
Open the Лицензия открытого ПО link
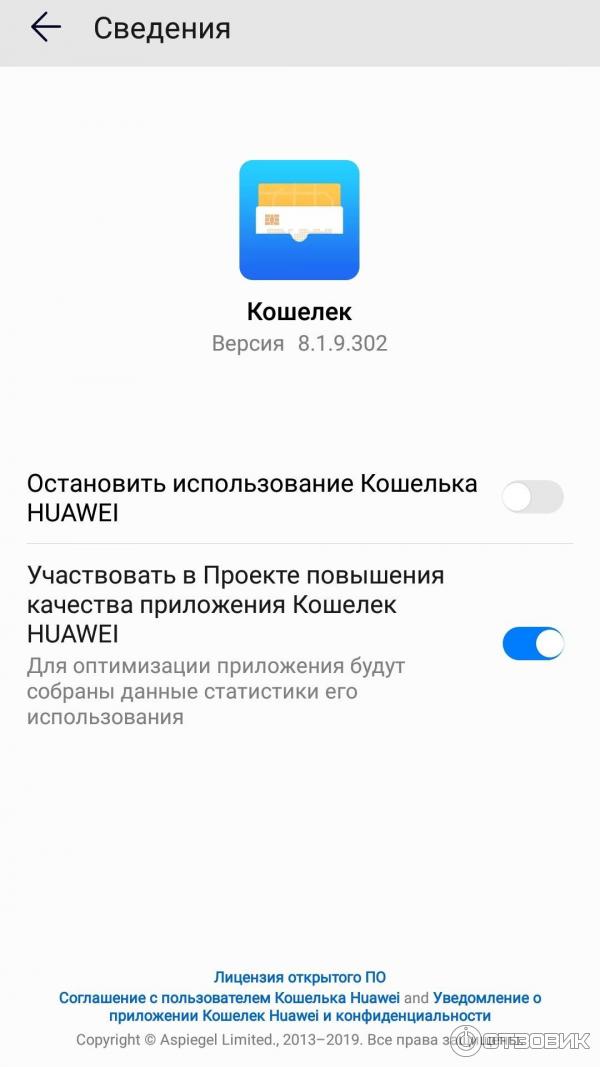(300, 977)
